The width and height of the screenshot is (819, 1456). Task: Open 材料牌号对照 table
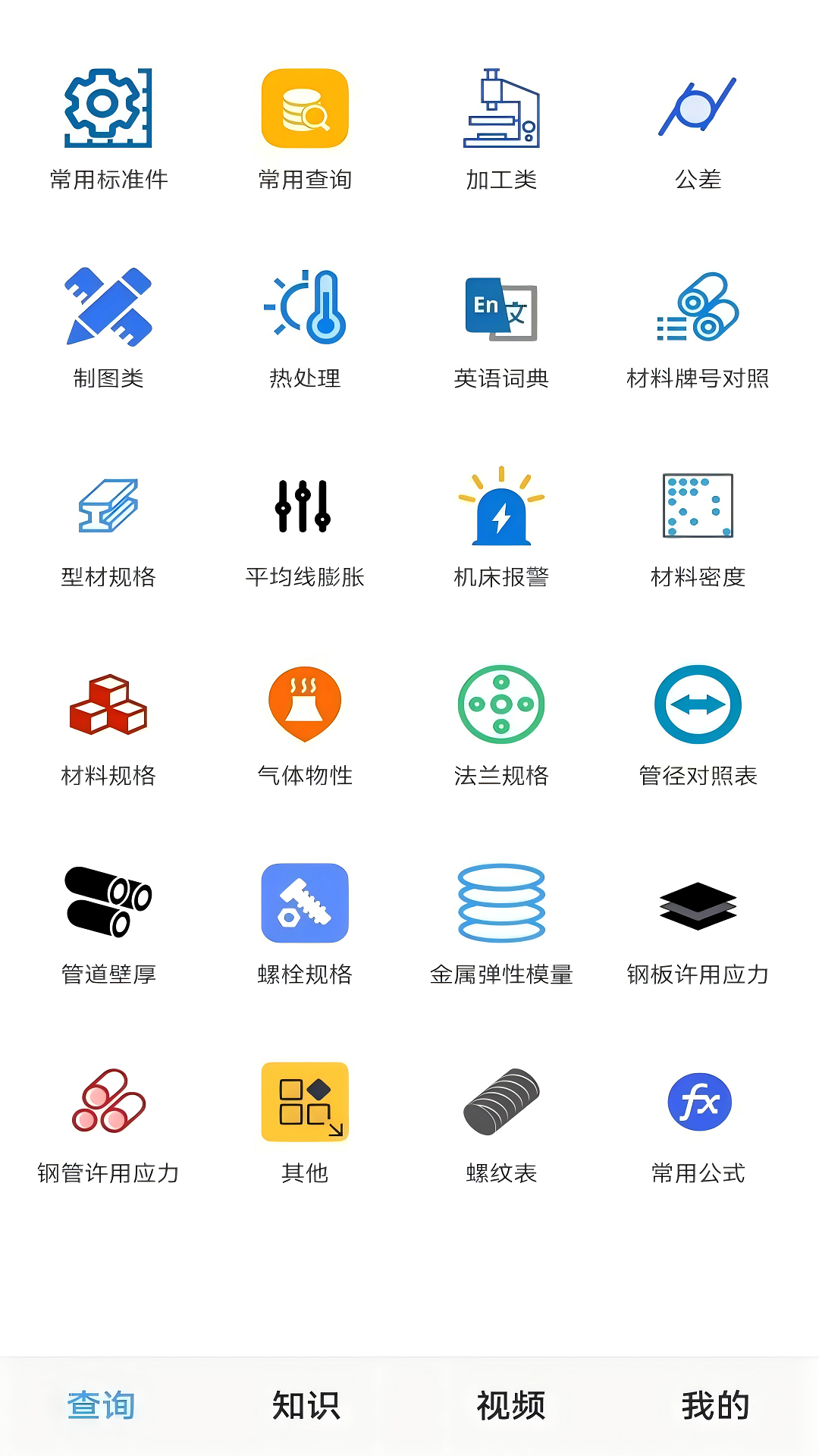coord(698,328)
